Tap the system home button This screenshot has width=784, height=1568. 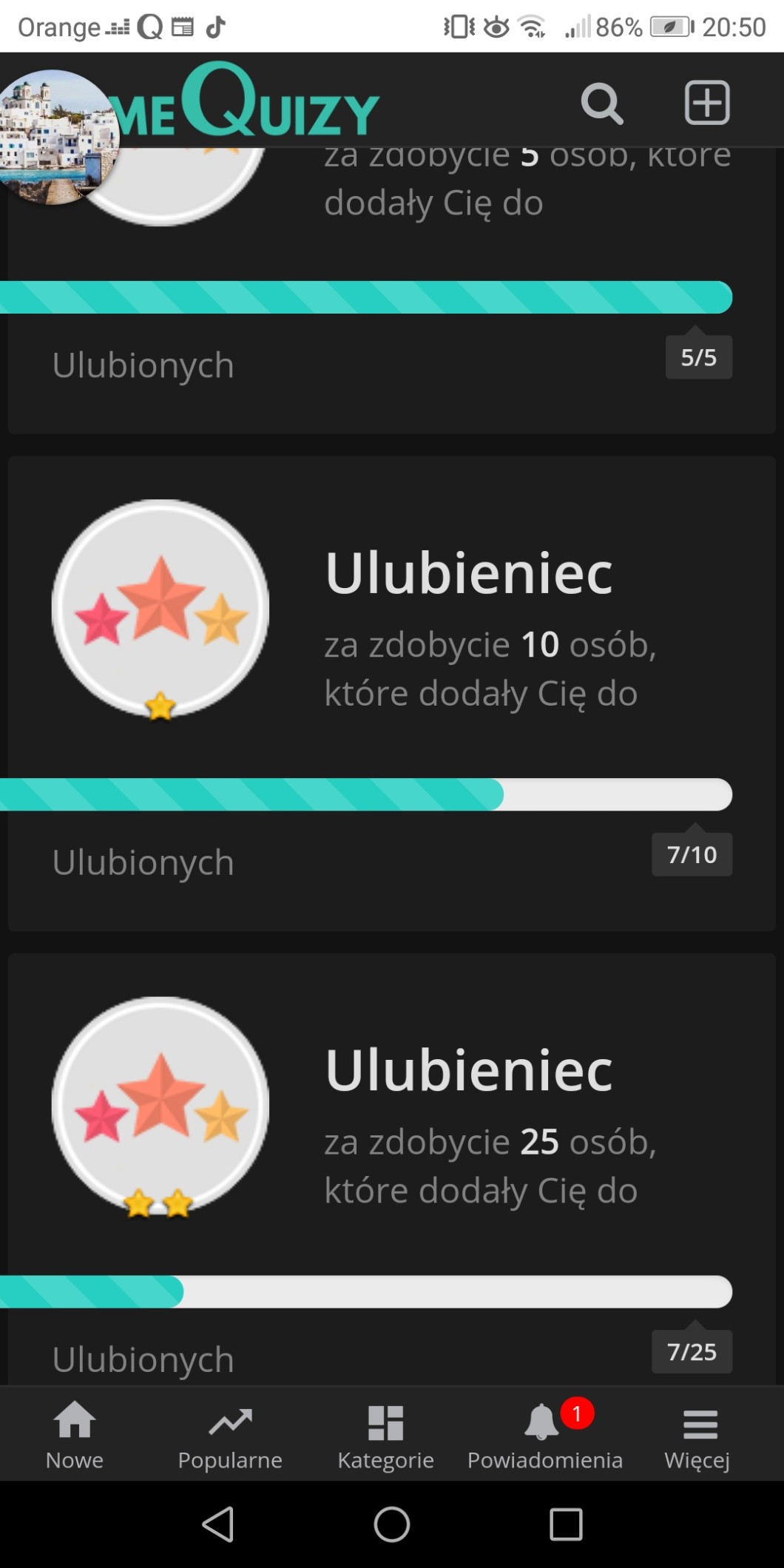[x=392, y=1524]
